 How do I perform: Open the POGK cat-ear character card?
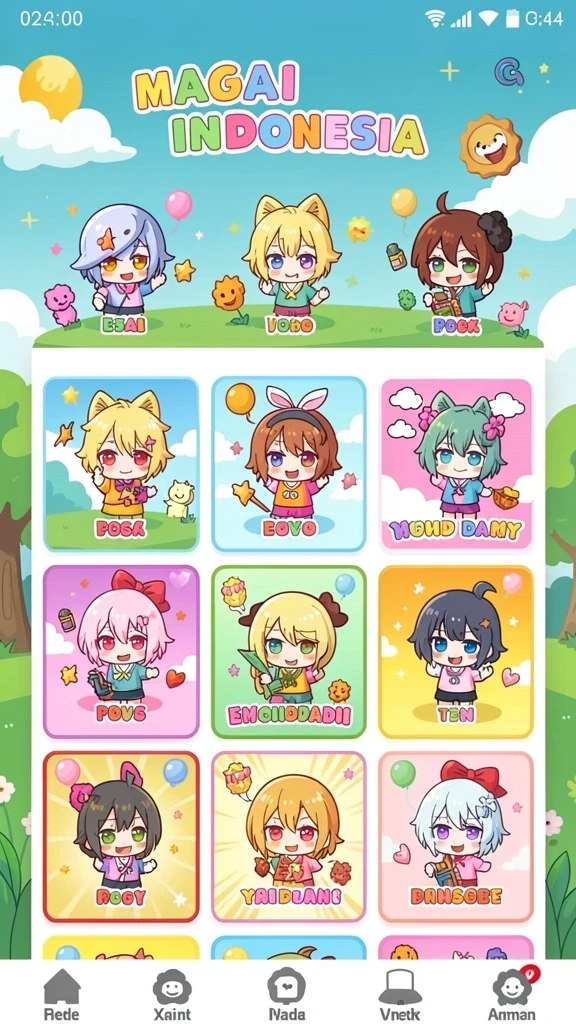coord(121,464)
